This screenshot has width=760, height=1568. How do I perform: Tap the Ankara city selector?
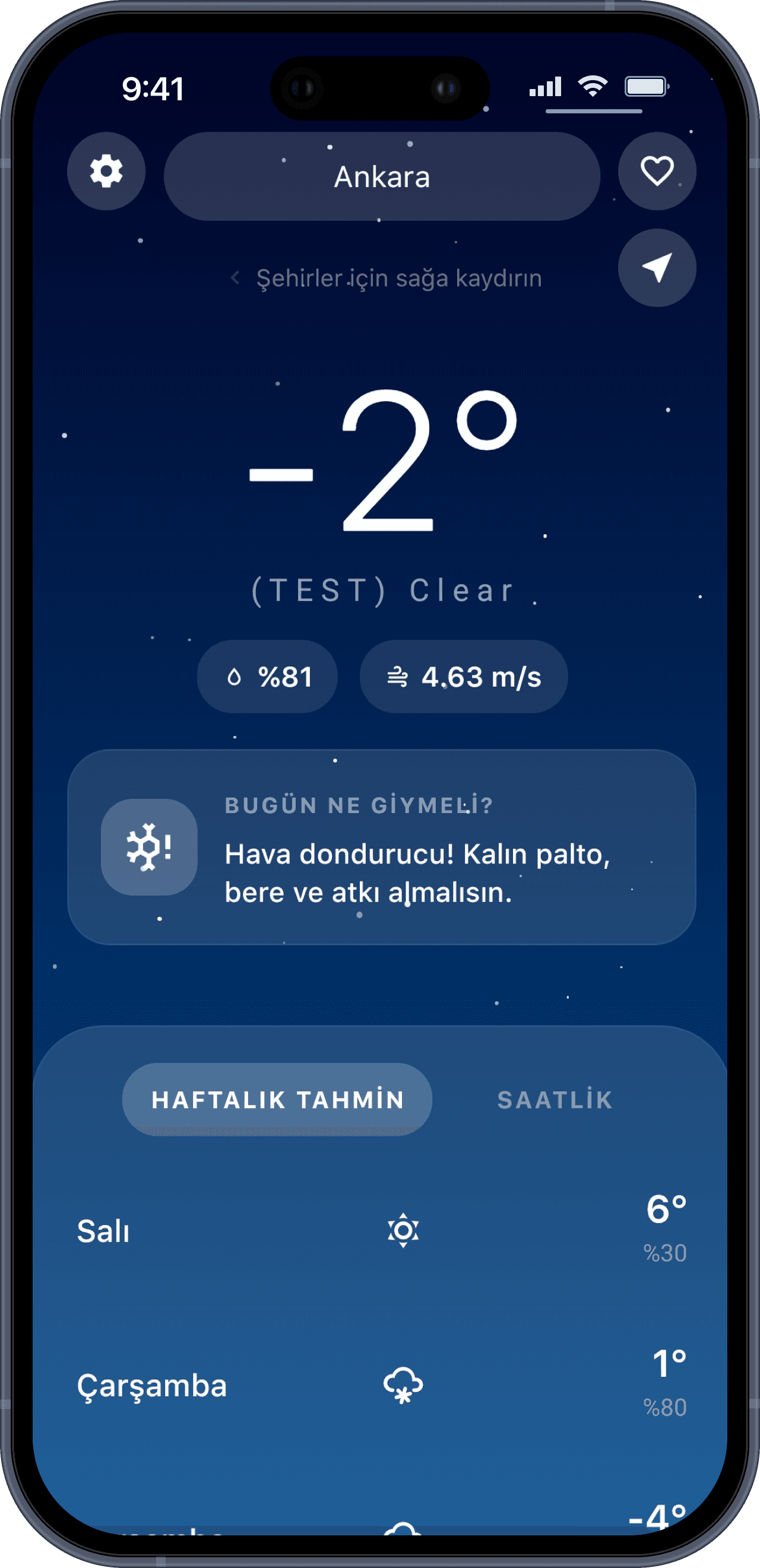tap(382, 176)
